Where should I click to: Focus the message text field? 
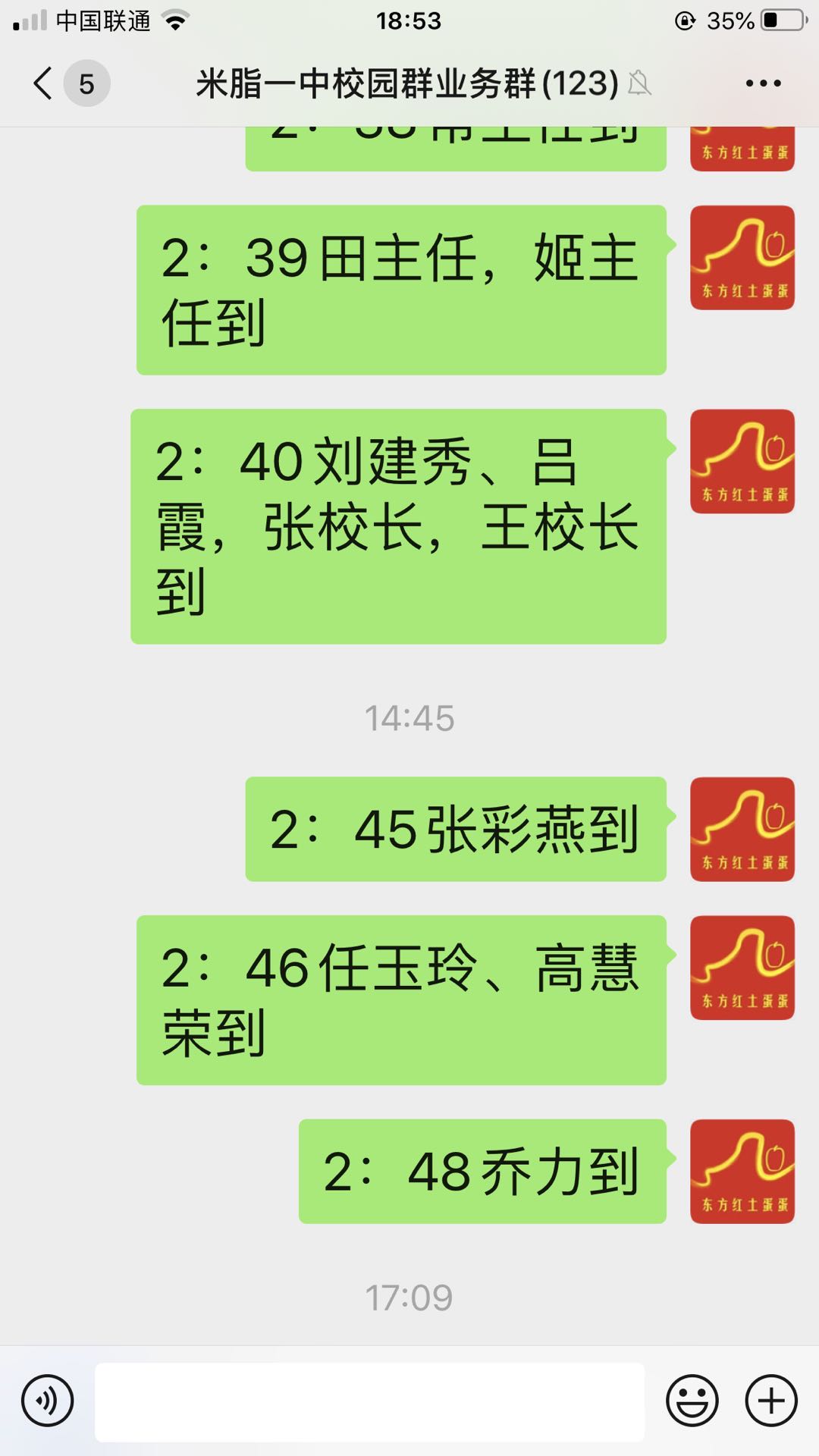coord(369,1401)
